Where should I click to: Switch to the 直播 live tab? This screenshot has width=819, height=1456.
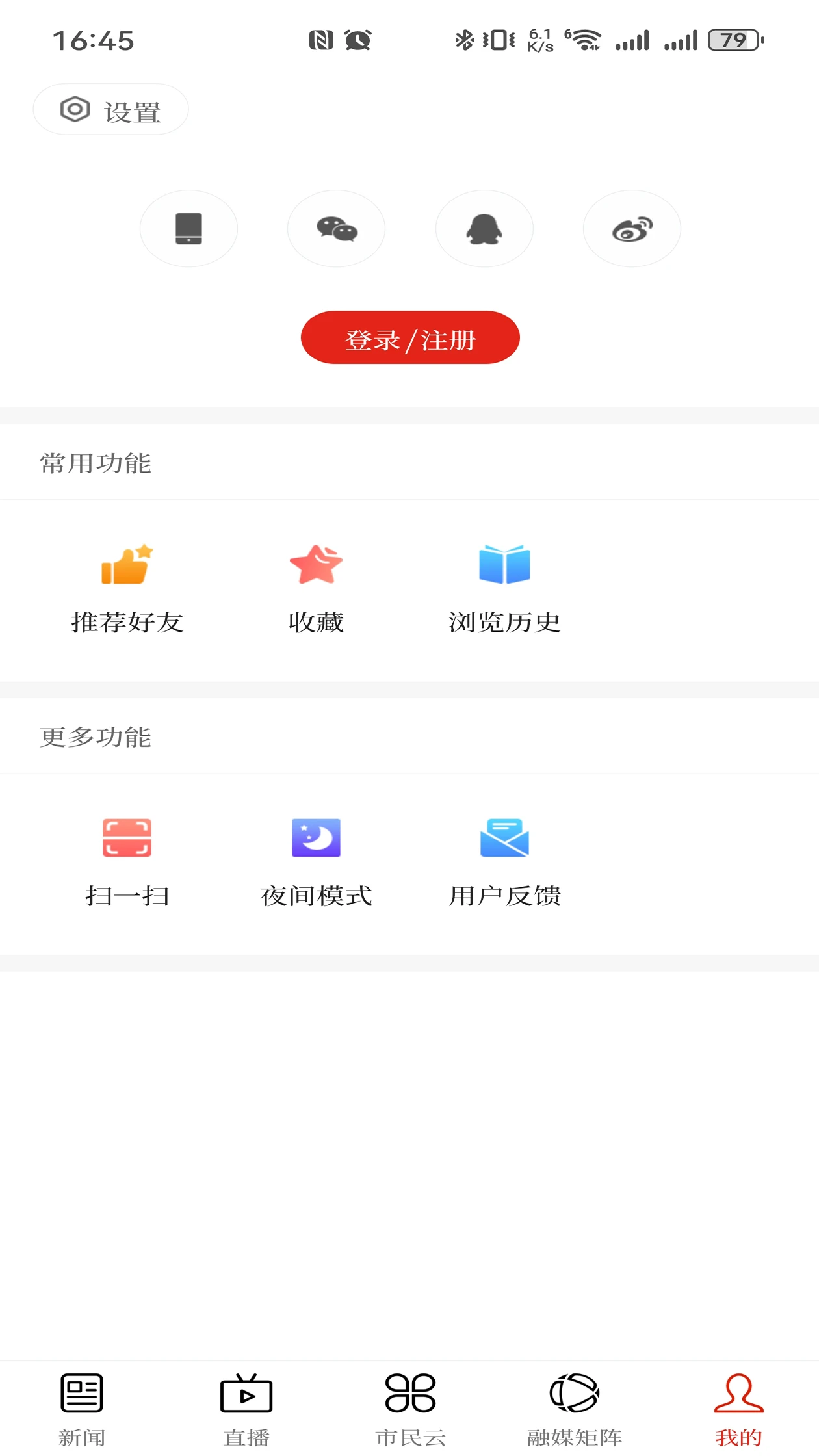(246, 1404)
